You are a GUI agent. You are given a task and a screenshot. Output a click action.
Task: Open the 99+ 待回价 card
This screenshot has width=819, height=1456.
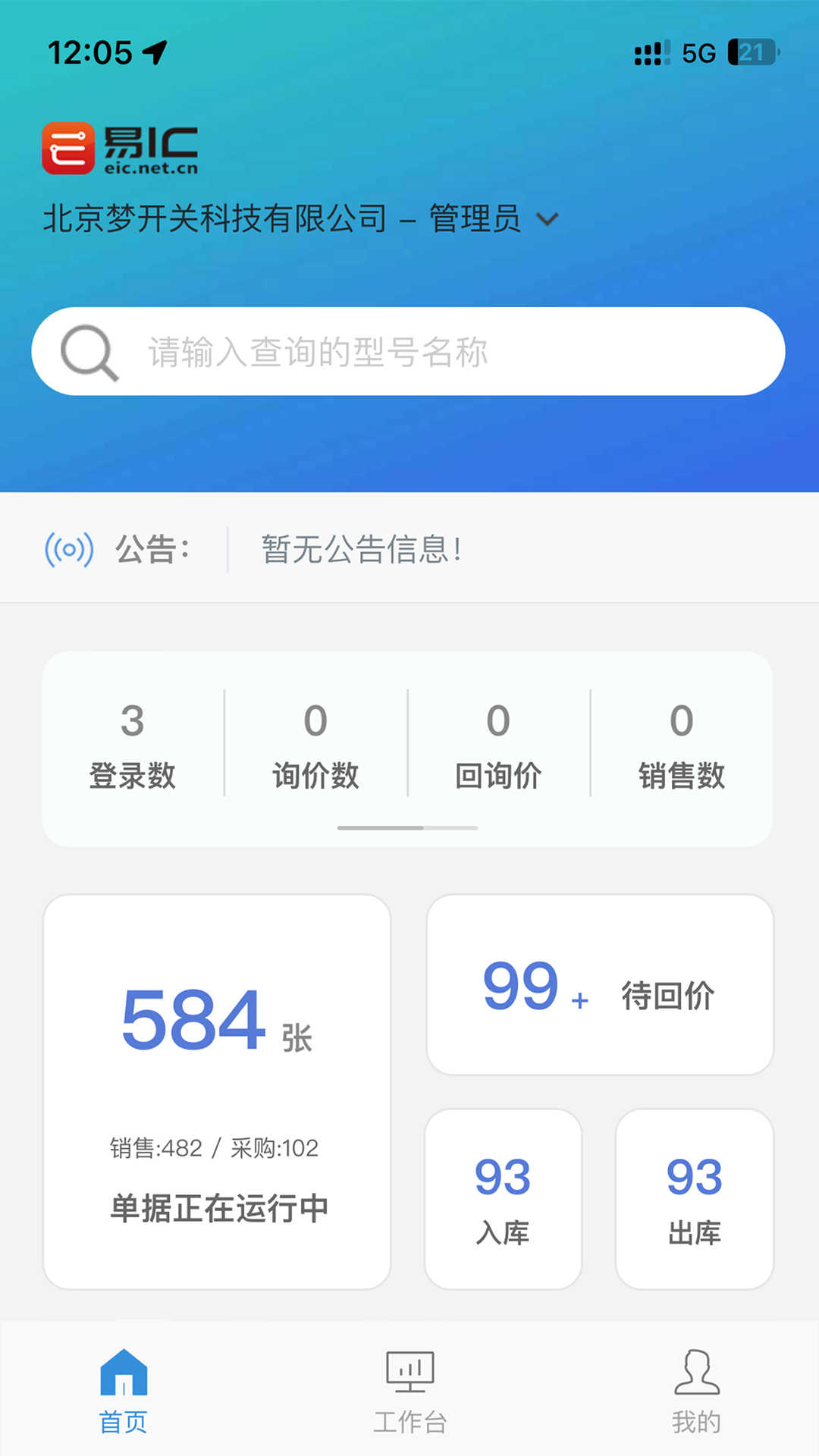pyautogui.click(x=601, y=986)
